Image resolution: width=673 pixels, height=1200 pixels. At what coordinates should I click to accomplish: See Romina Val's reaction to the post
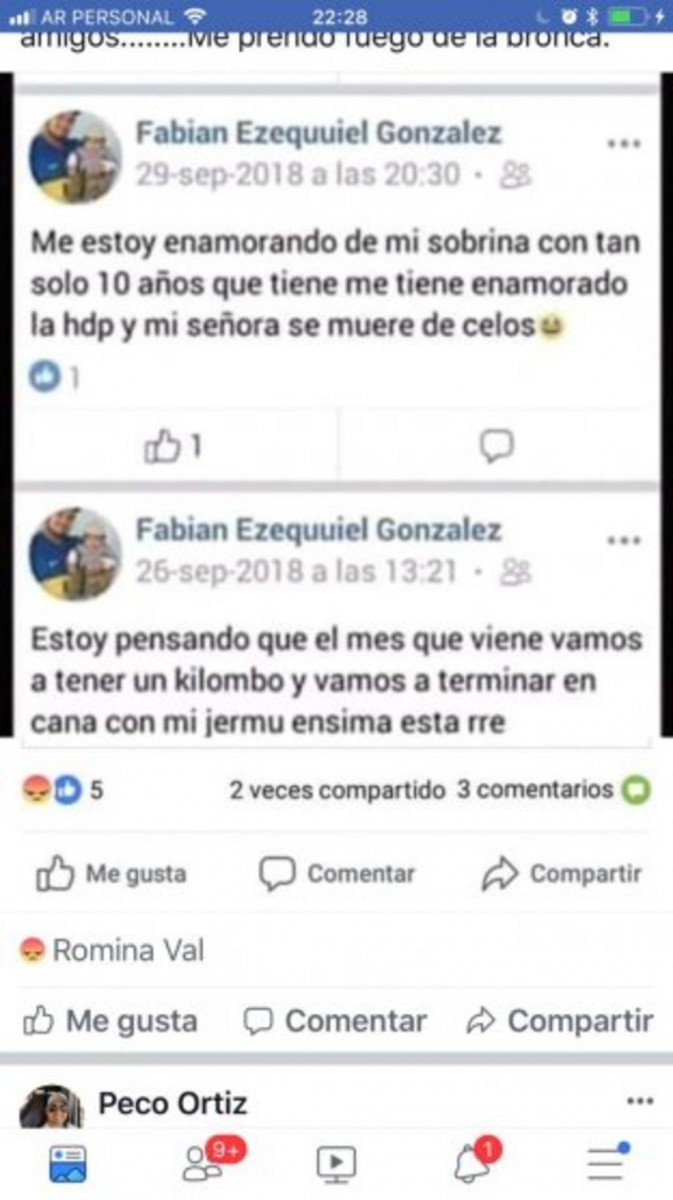(115, 950)
